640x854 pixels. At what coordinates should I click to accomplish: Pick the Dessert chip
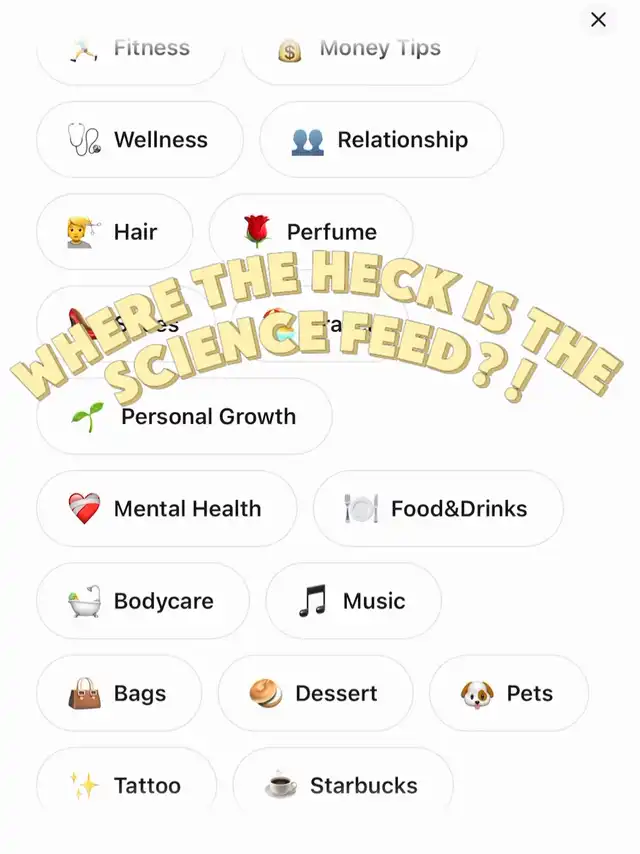[x=315, y=694]
